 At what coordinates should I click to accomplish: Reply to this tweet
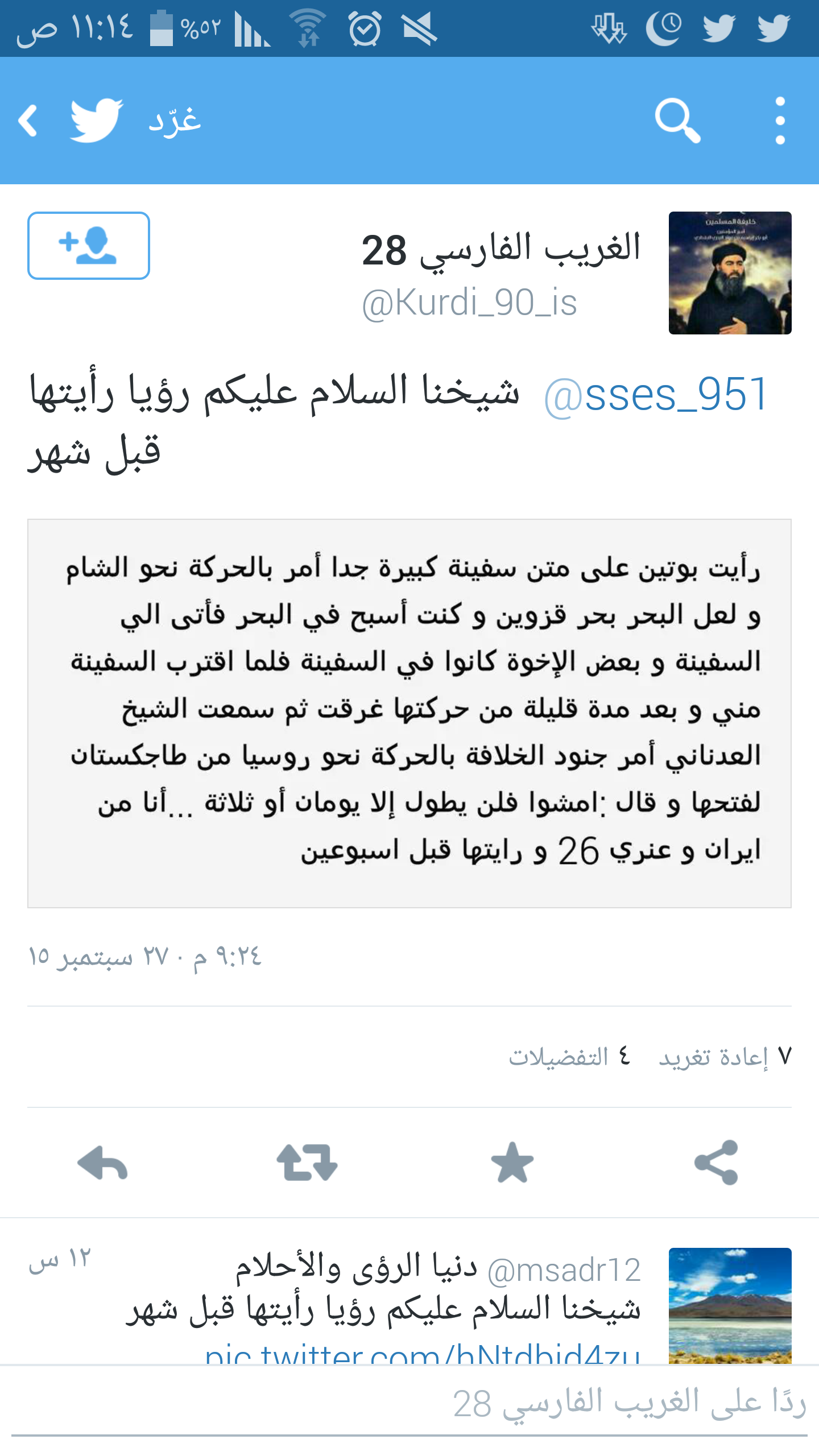click(x=102, y=1163)
